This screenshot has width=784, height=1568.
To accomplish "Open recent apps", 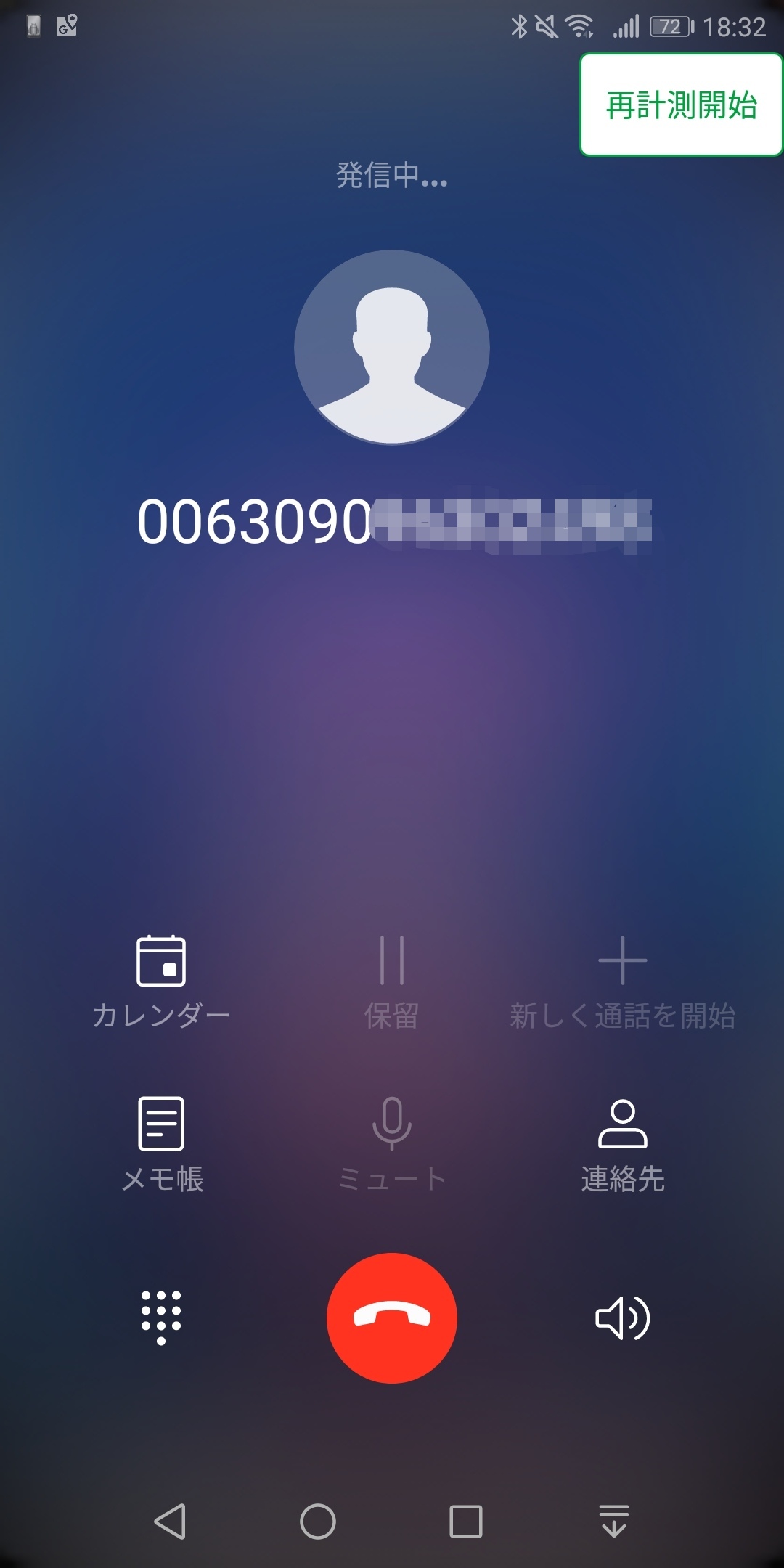I will click(x=466, y=1521).
